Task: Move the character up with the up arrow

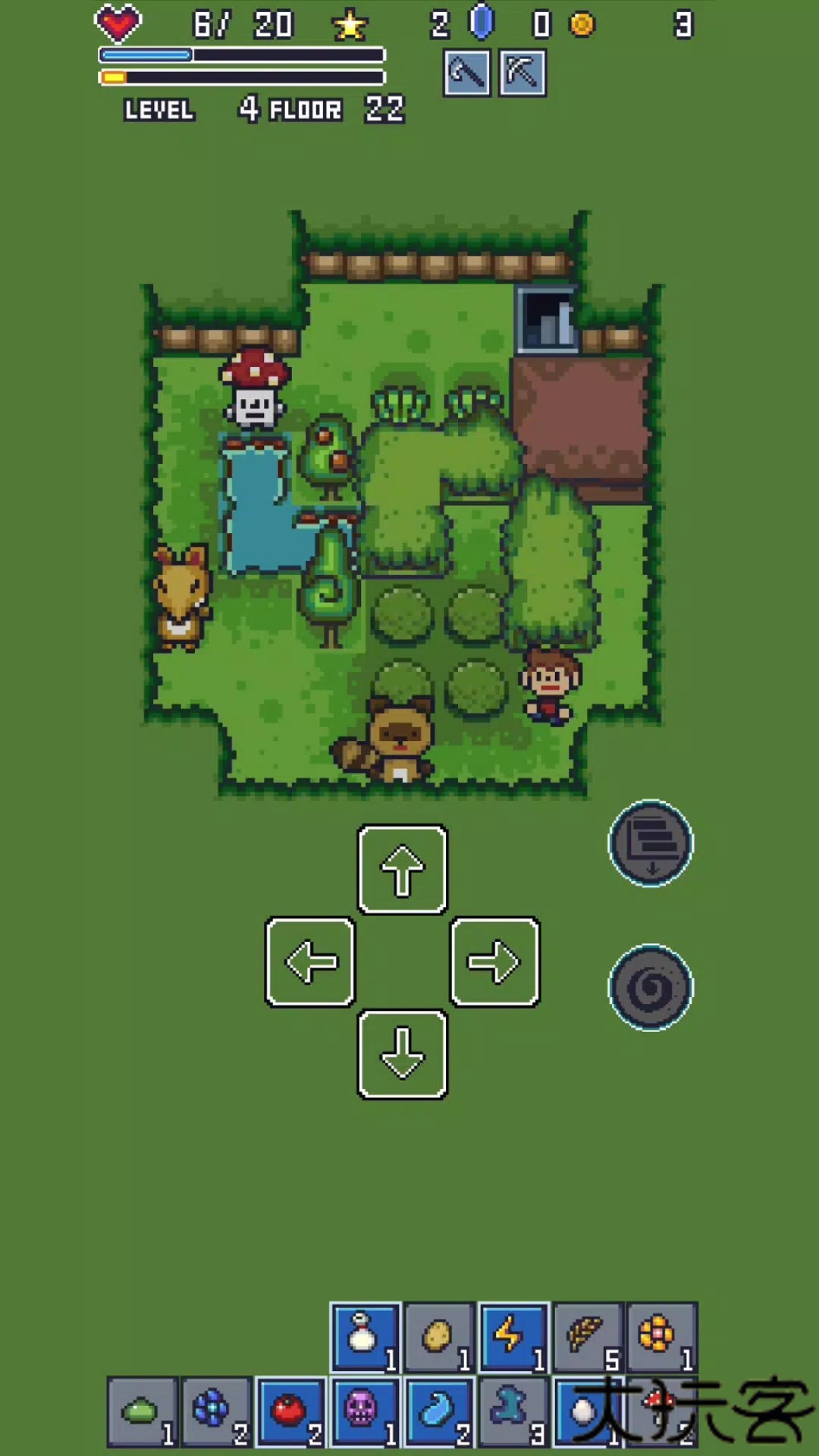Action: 402,869
